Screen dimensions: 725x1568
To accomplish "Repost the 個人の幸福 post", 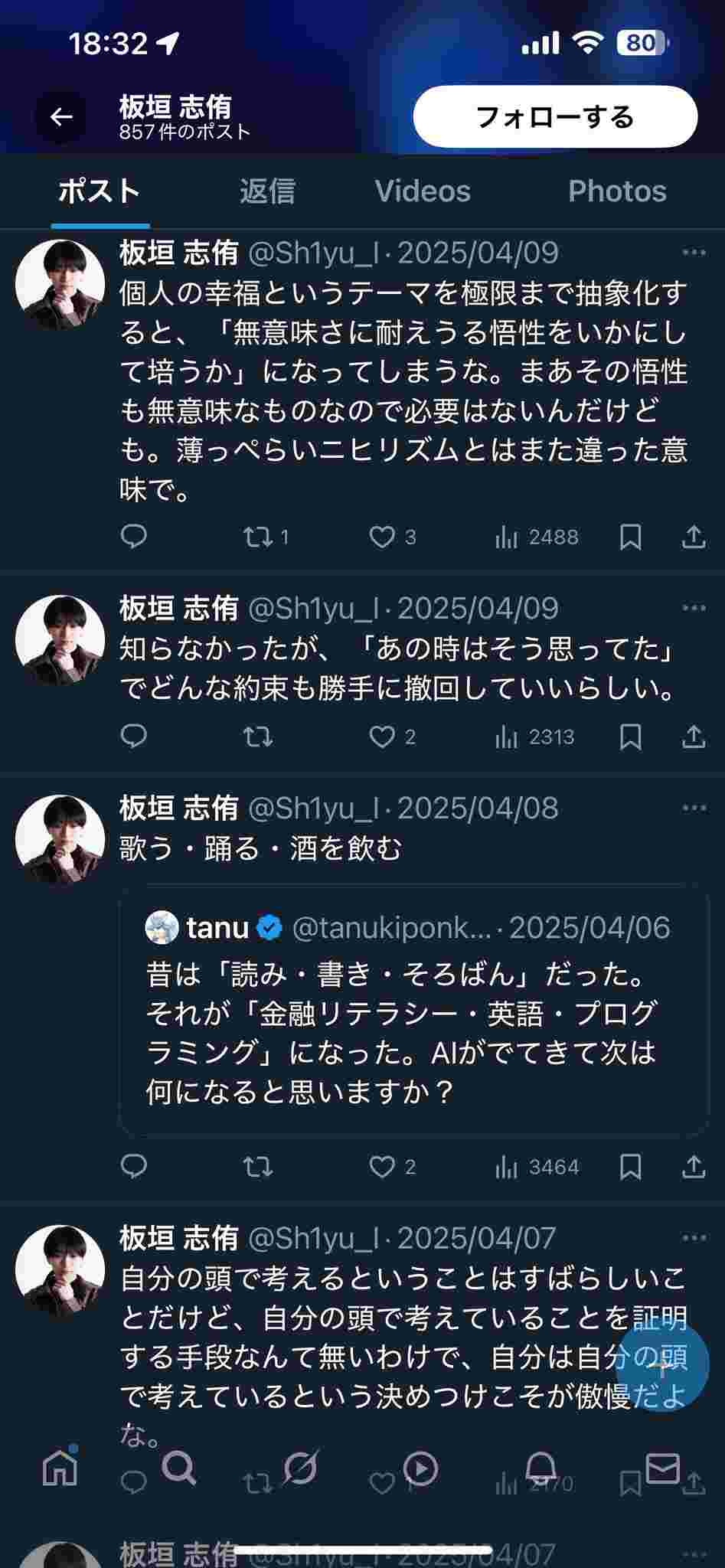I will coord(258,537).
